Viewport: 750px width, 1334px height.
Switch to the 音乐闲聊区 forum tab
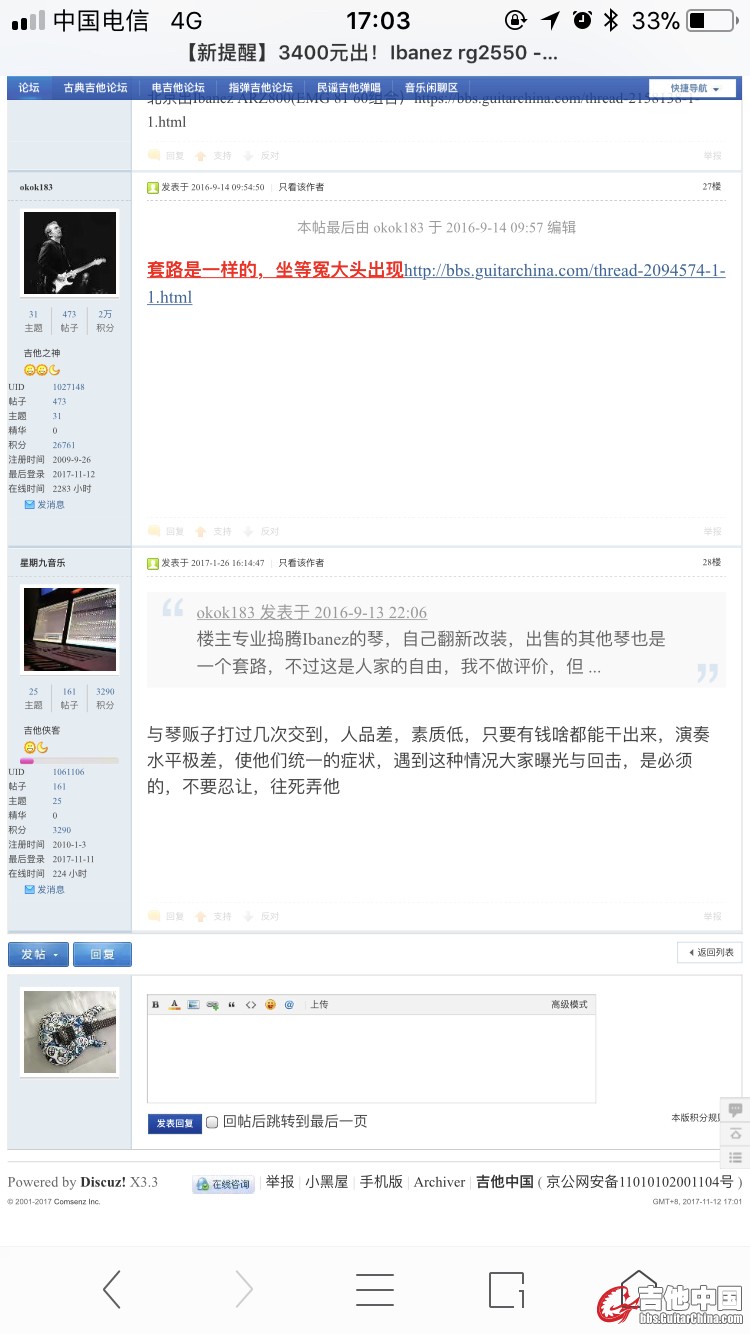click(x=431, y=88)
